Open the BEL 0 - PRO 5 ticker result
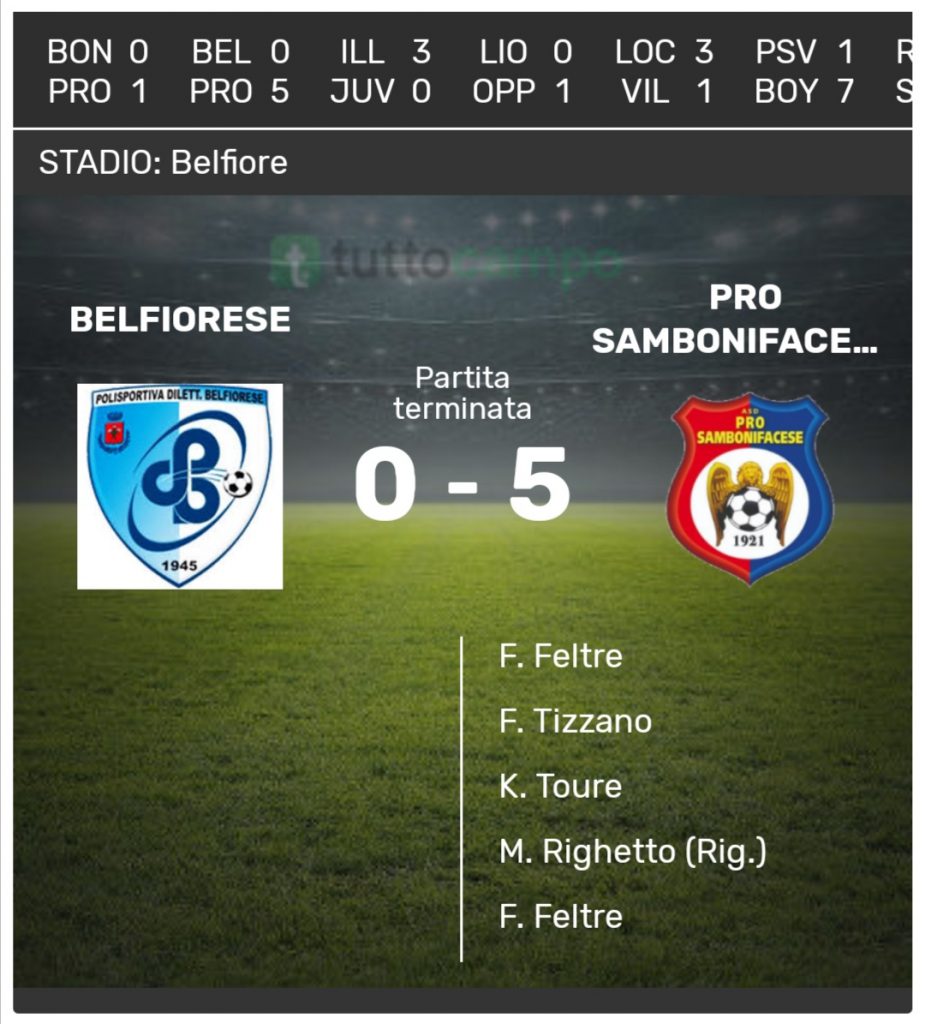The image size is (925, 1024). 239,71
